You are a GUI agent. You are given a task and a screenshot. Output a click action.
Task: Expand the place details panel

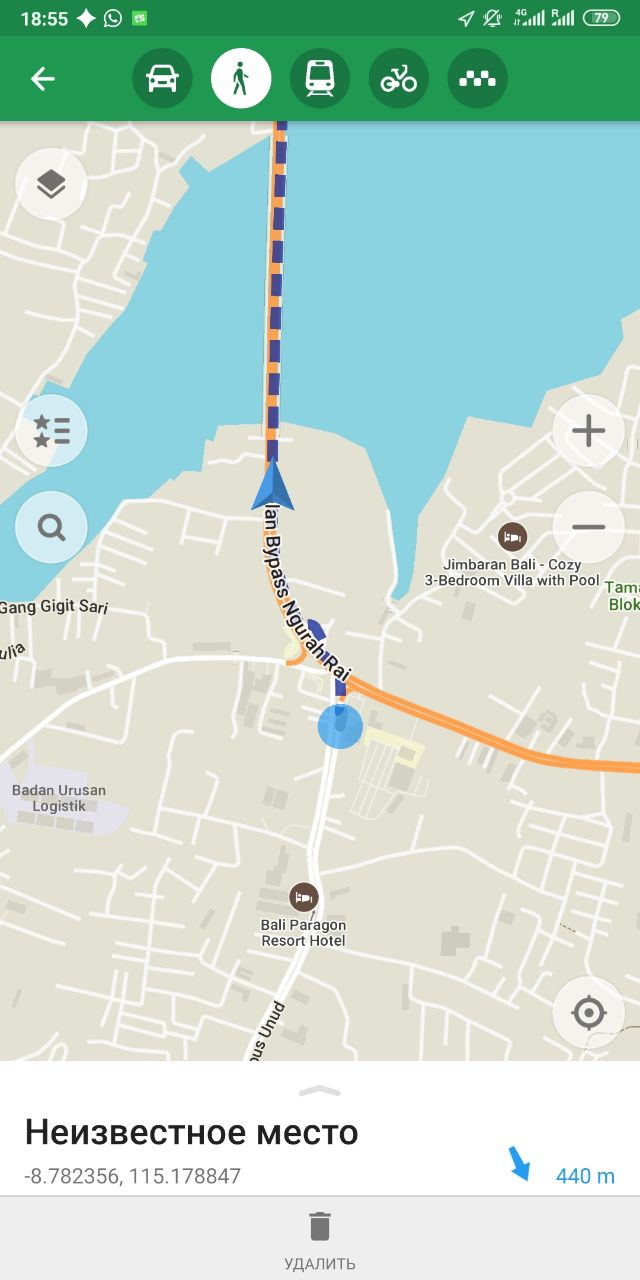click(x=320, y=1090)
